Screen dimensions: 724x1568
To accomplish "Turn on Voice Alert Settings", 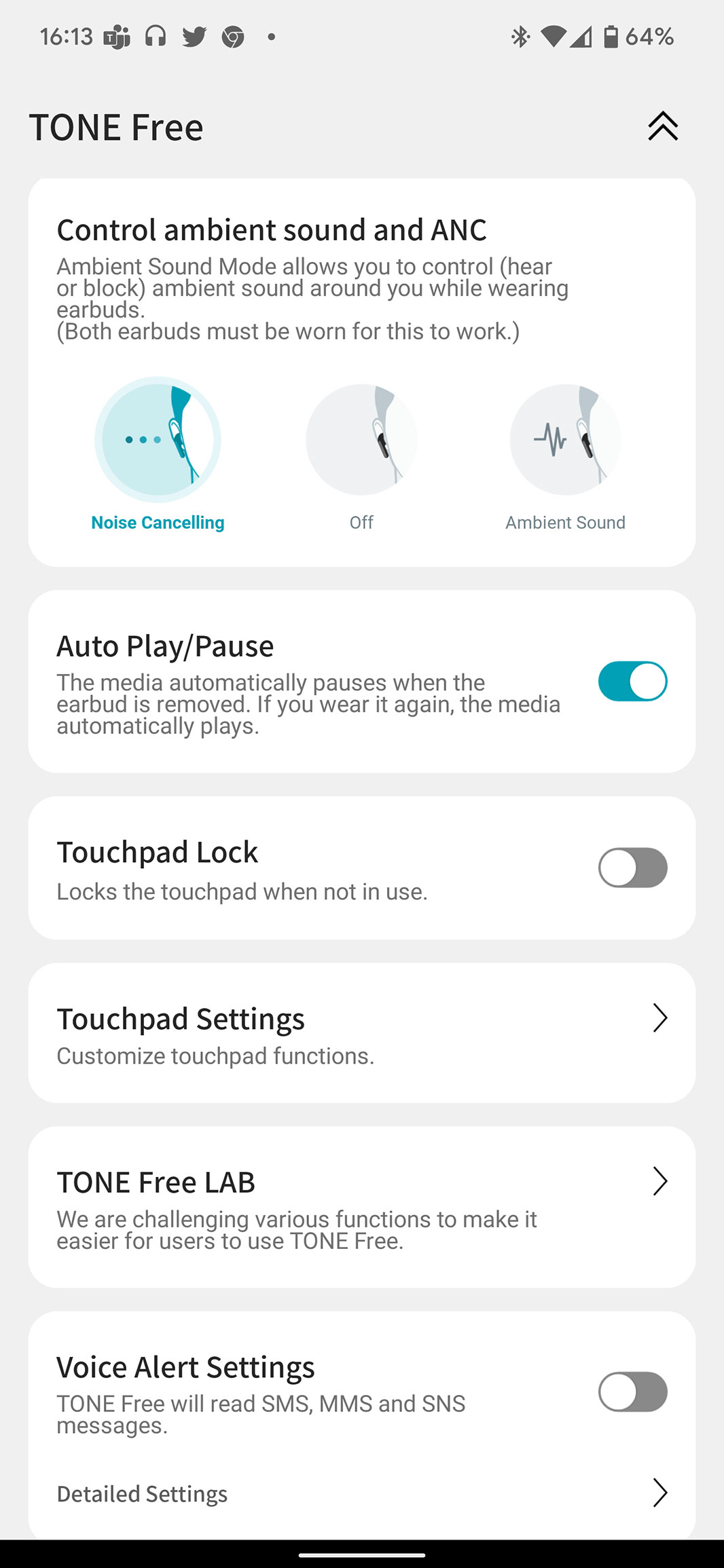I will 632,1392.
